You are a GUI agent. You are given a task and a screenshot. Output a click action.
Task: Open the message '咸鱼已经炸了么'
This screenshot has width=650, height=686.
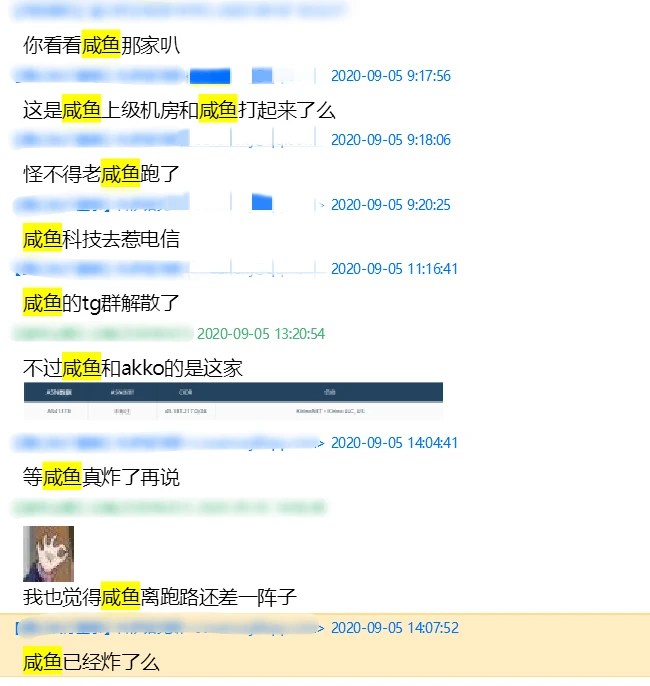coord(91,662)
